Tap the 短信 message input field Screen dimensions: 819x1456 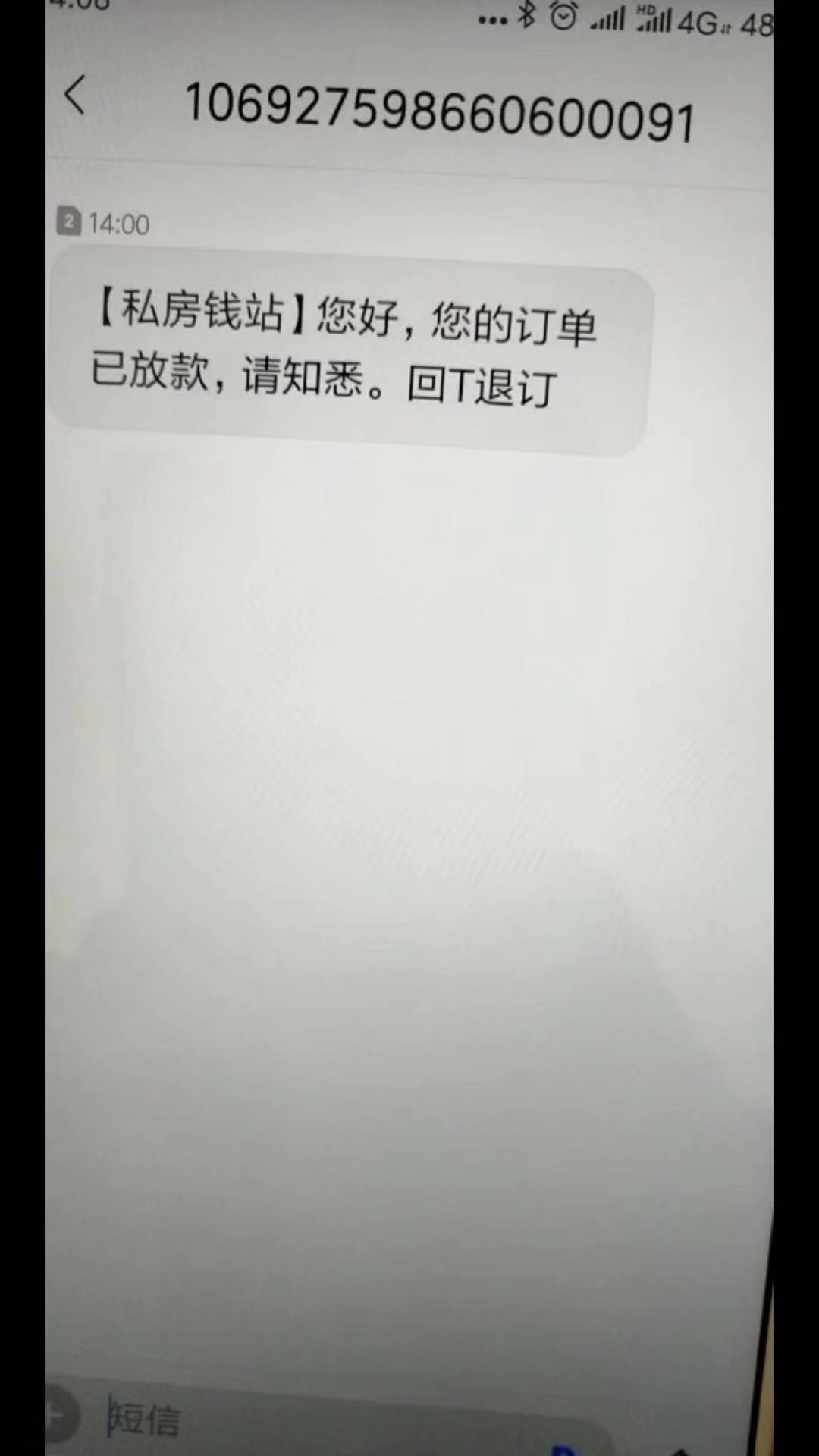coord(349,1421)
